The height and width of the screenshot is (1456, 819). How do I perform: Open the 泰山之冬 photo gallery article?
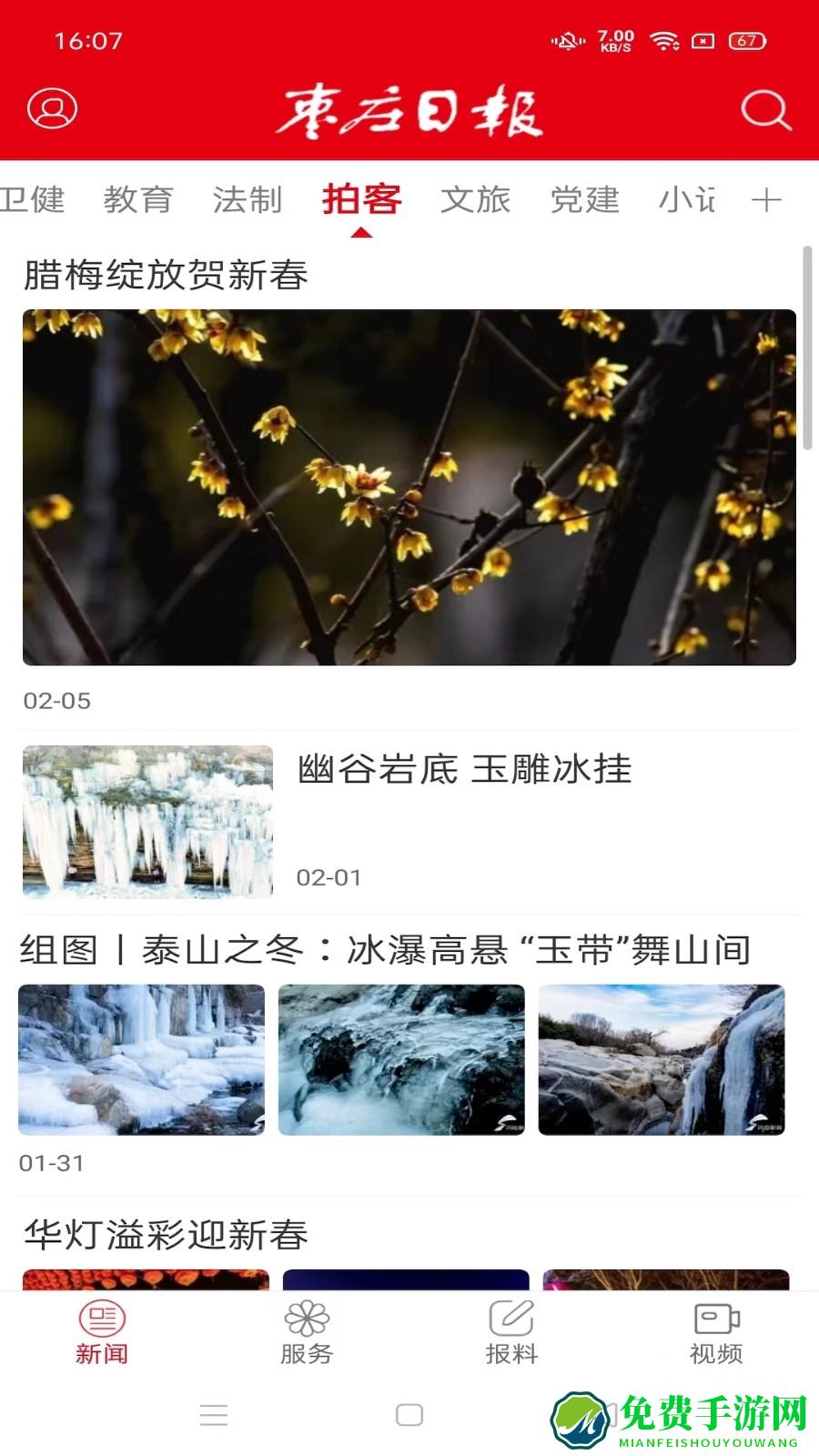[385, 950]
